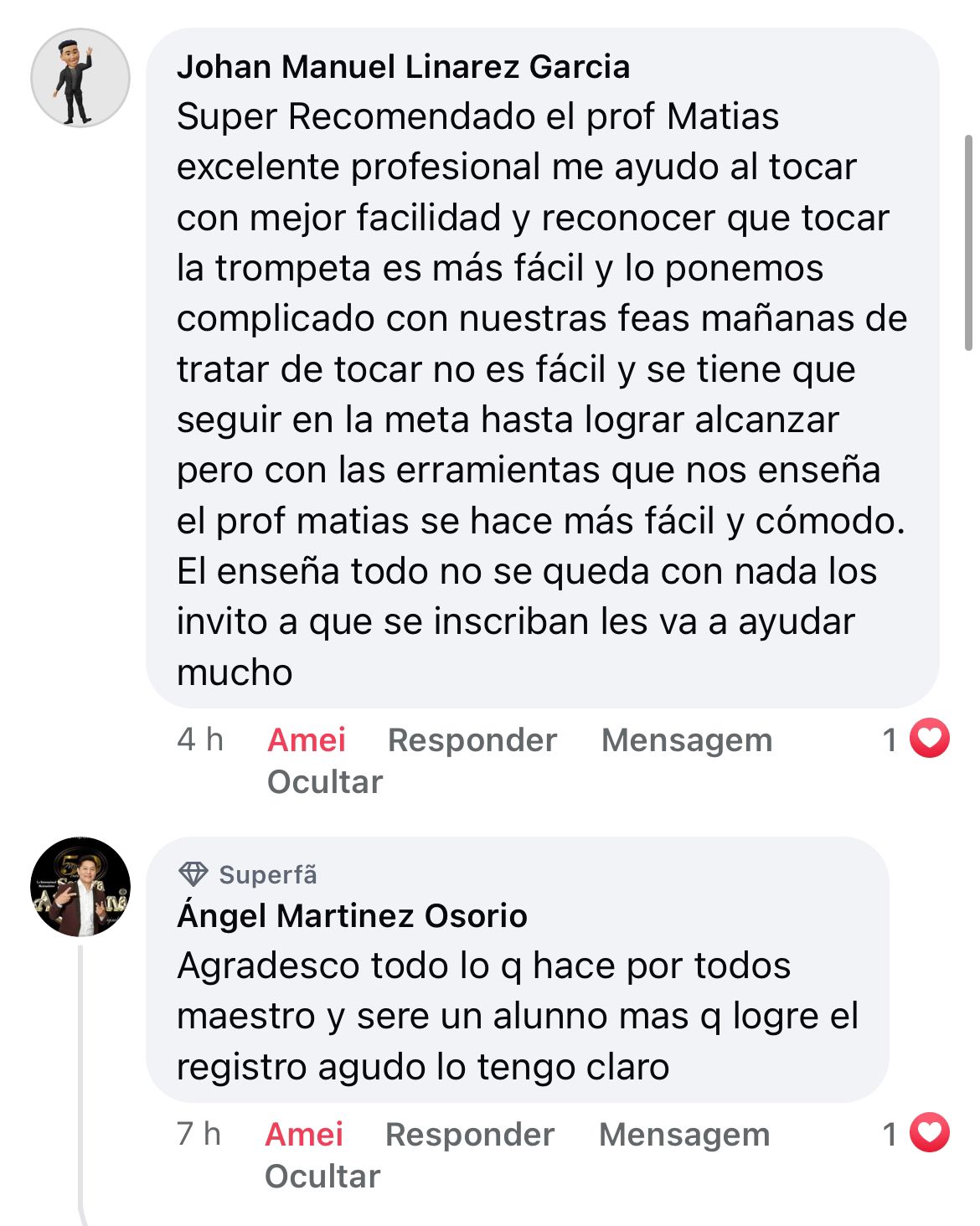The width and height of the screenshot is (980, 1226).
Task: Tap the Superfã badge on Ángel's comment
Action: [x=248, y=875]
